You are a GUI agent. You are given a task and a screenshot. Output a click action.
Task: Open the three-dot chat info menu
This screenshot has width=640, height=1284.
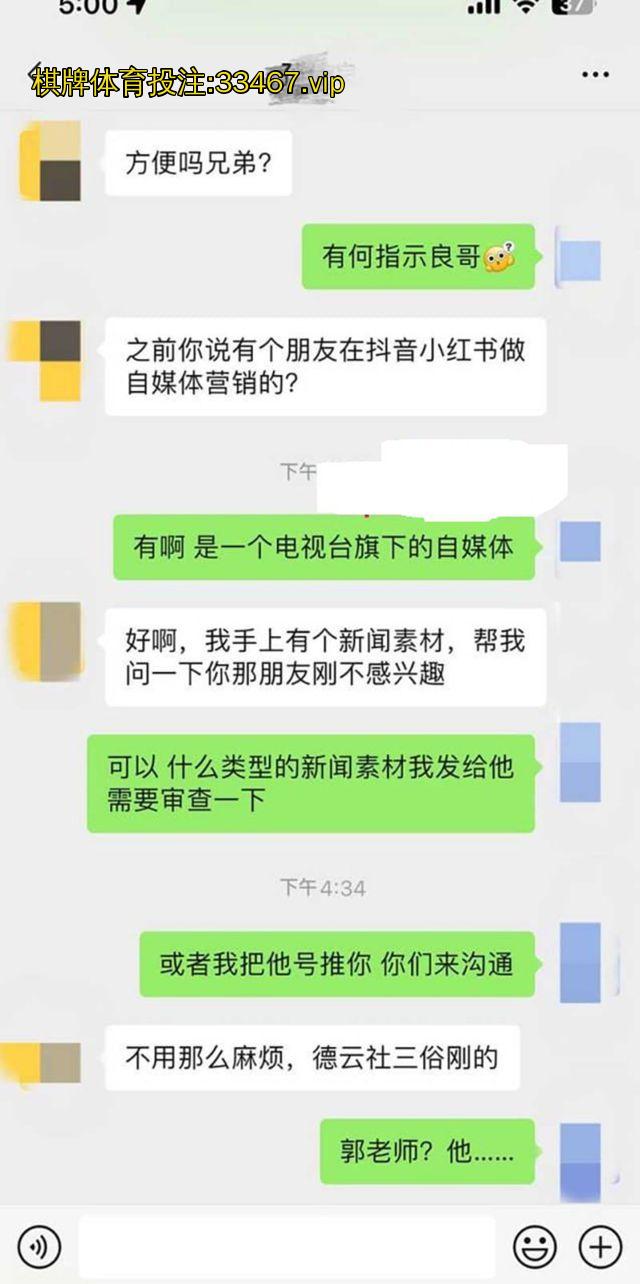click(595, 75)
